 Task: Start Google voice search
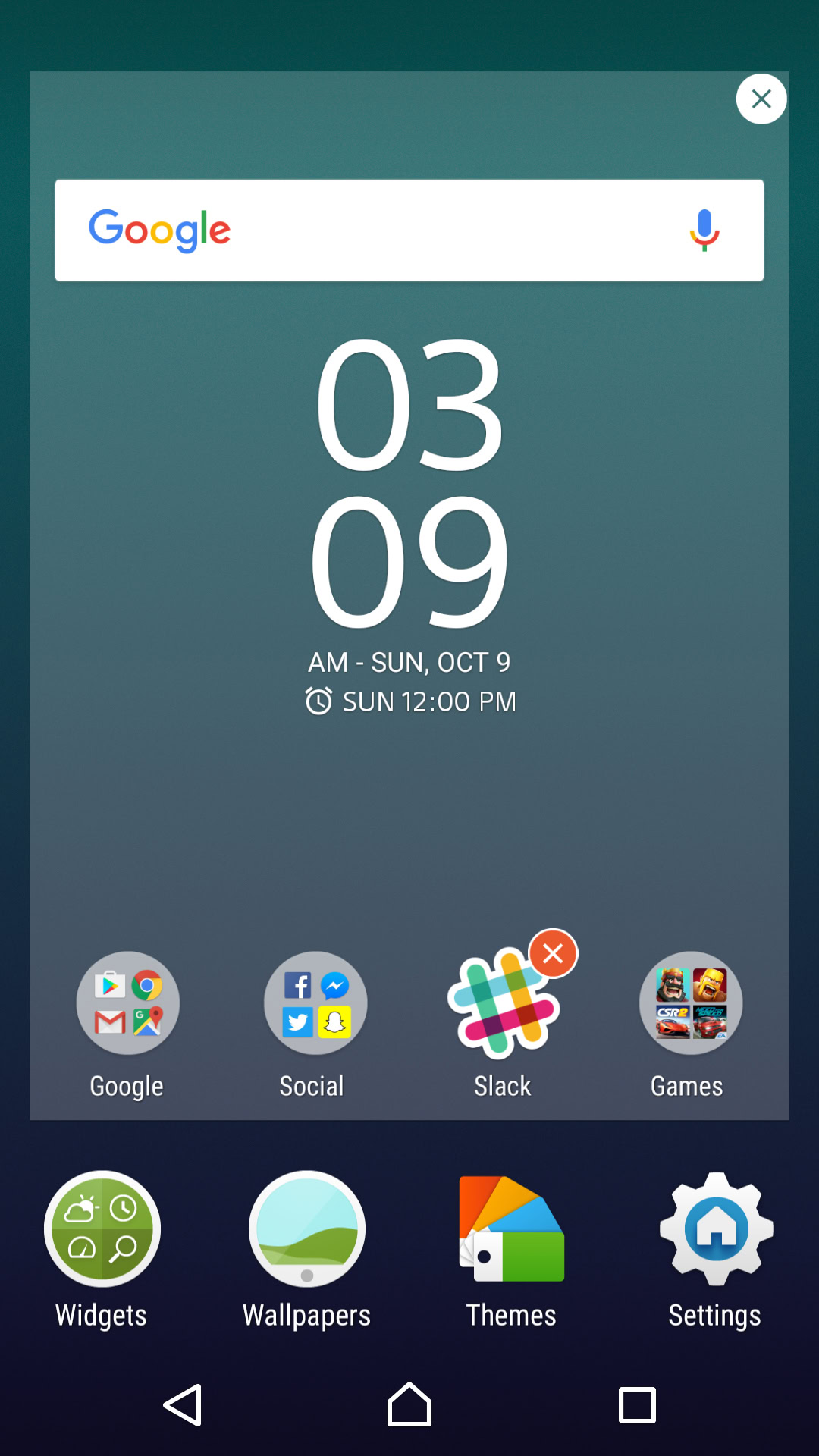[x=704, y=230]
